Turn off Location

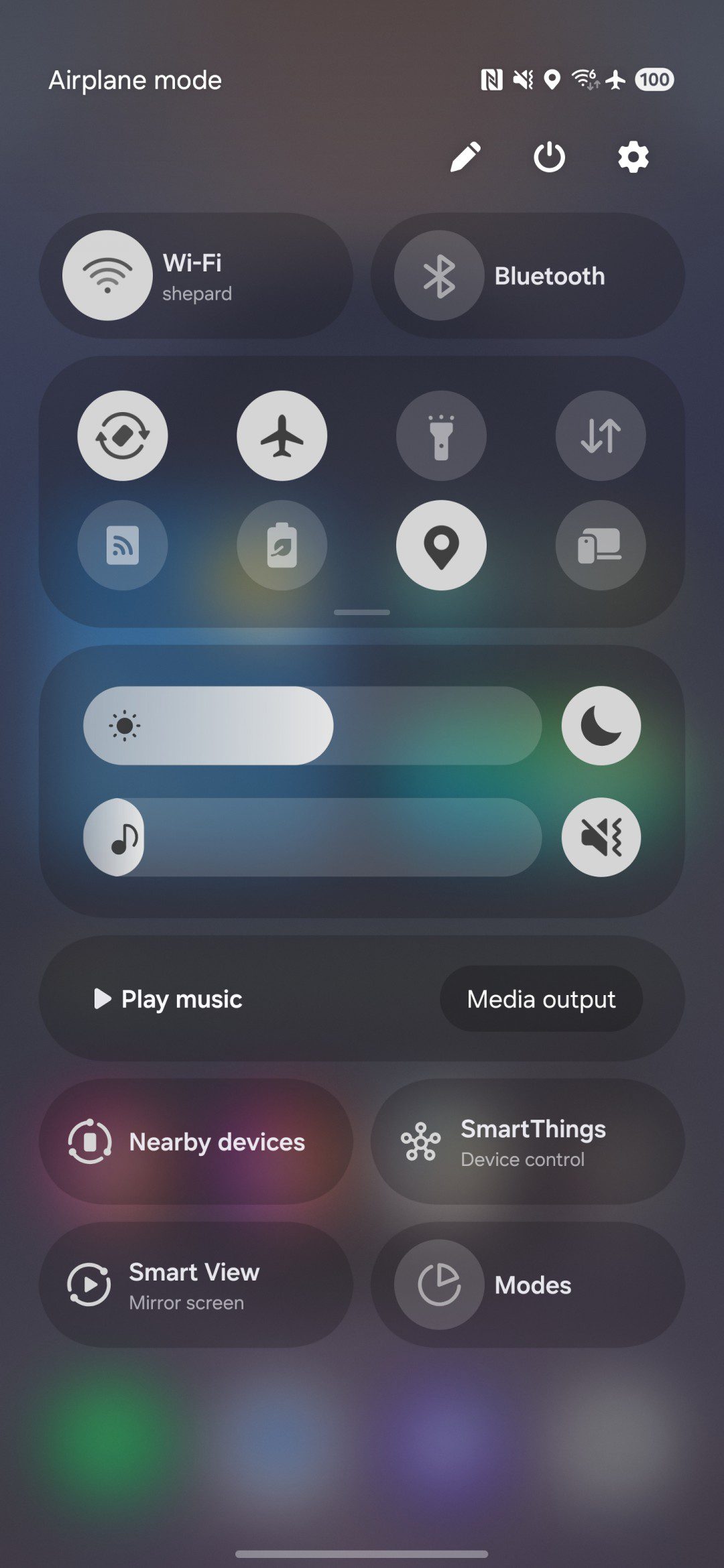[x=441, y=545]
